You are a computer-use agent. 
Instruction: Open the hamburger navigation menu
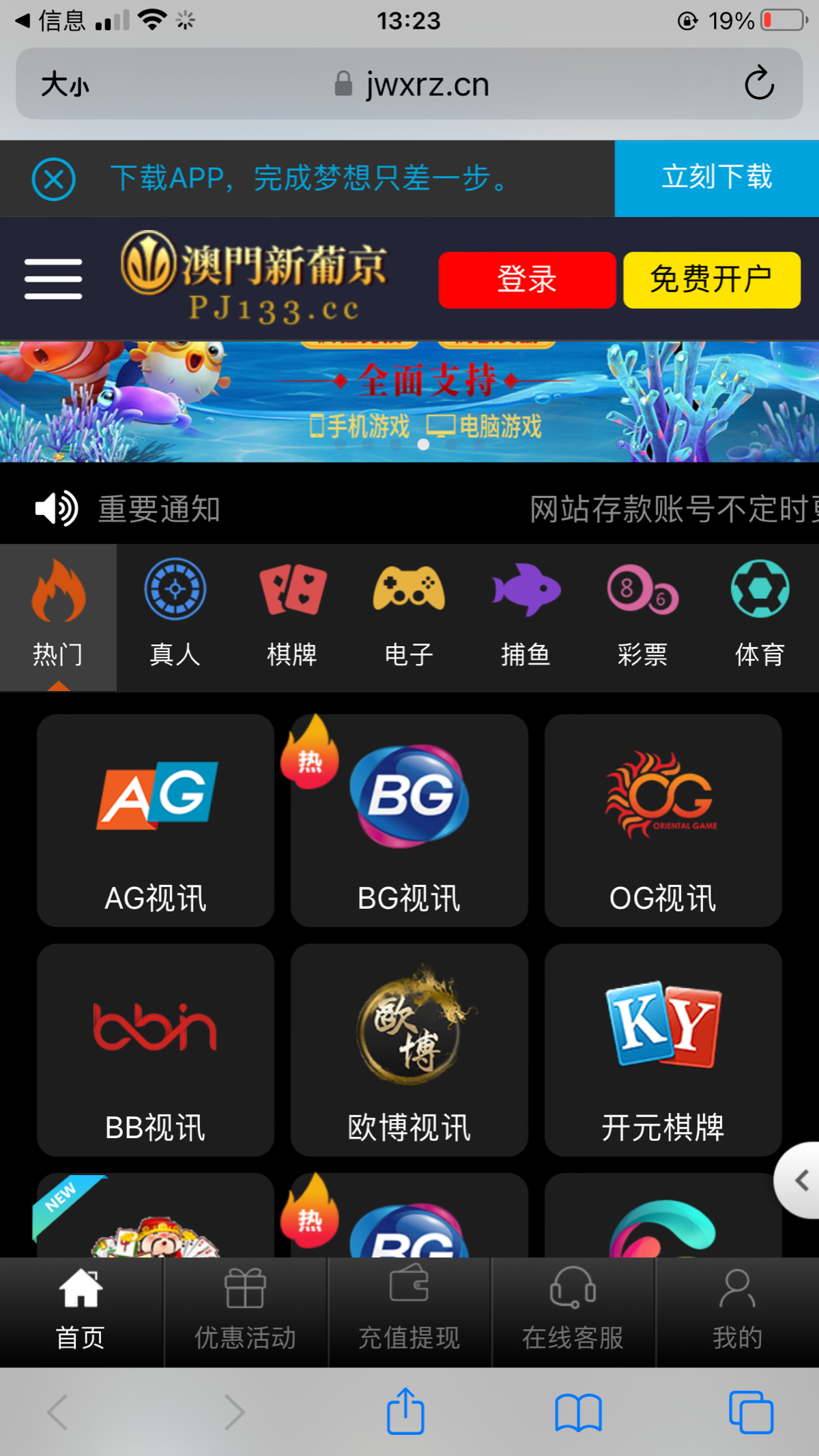tap(53, 278)
